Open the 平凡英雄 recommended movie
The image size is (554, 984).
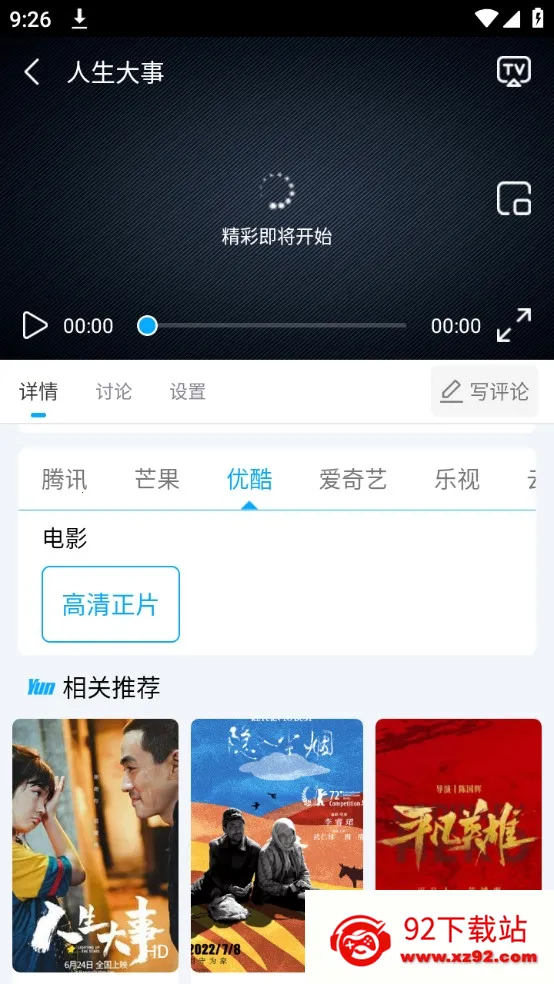(459, 805)
